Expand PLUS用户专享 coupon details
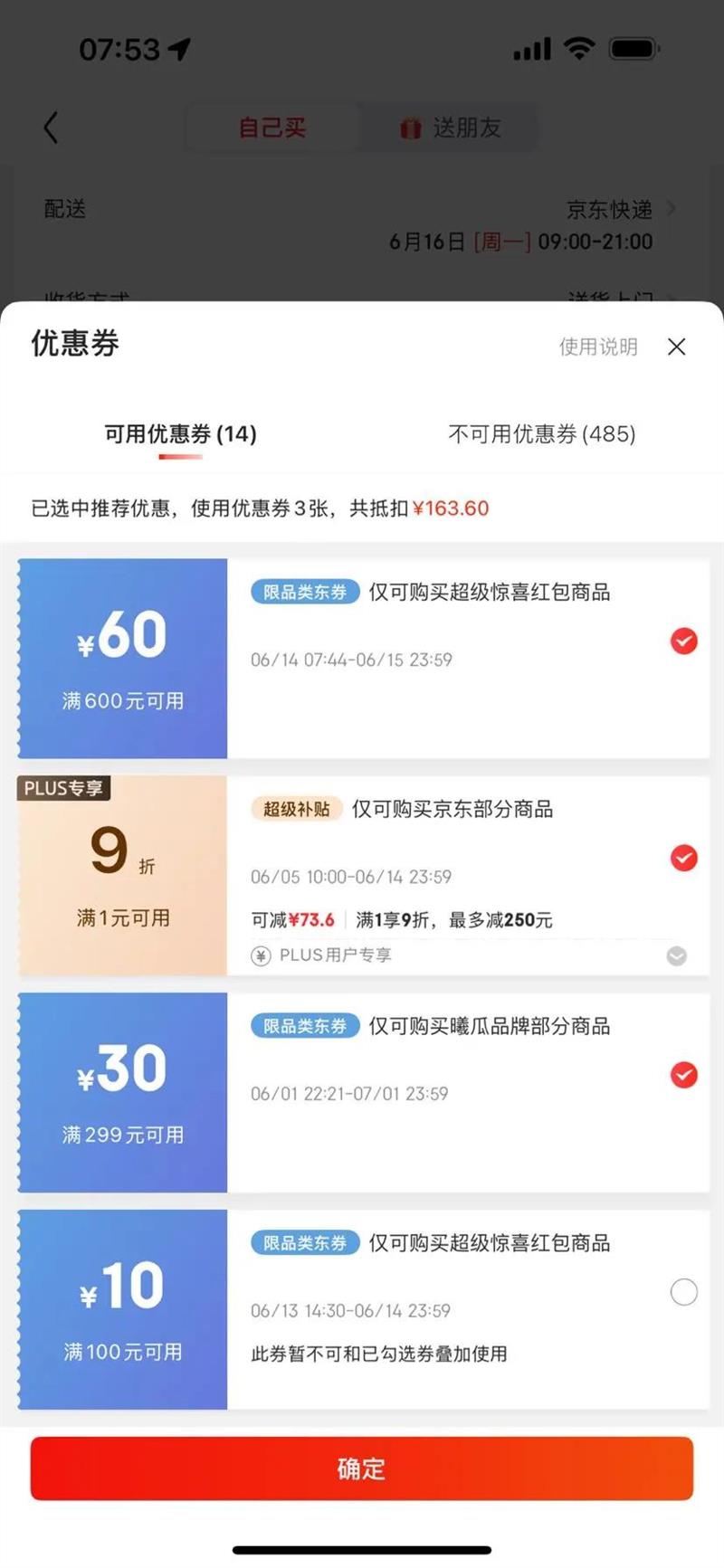 coord(676,956)
